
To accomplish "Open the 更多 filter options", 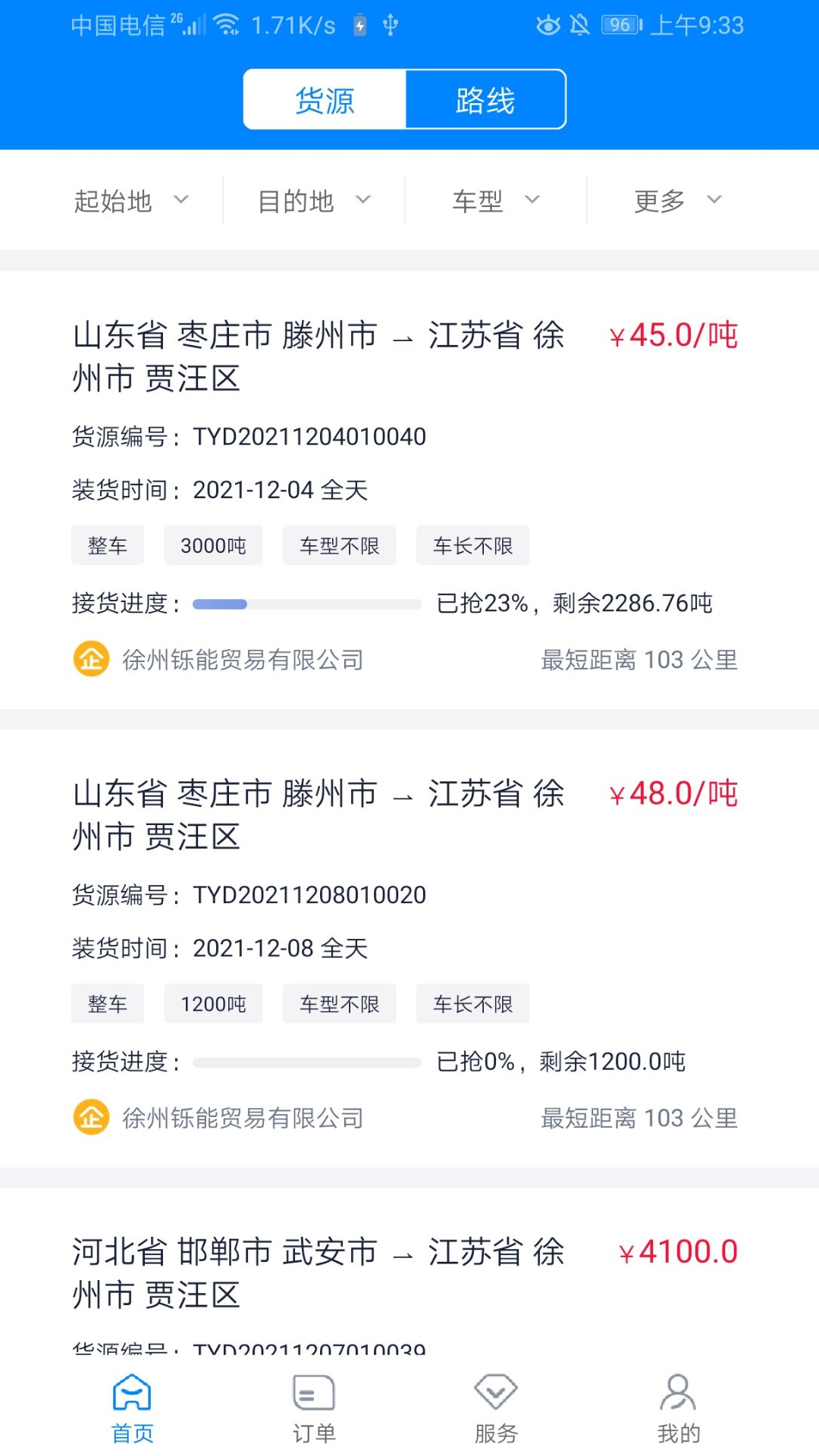I will [x=678, y=201].
